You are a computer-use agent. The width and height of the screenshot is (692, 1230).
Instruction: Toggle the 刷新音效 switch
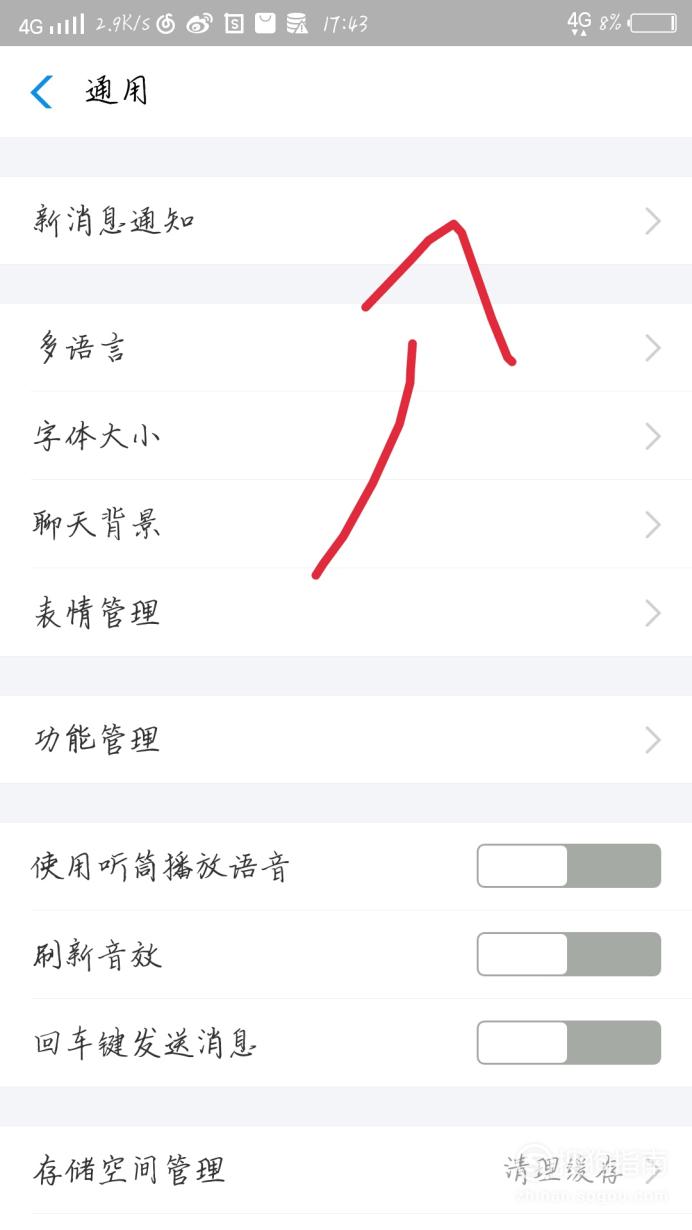coord(569,954)
